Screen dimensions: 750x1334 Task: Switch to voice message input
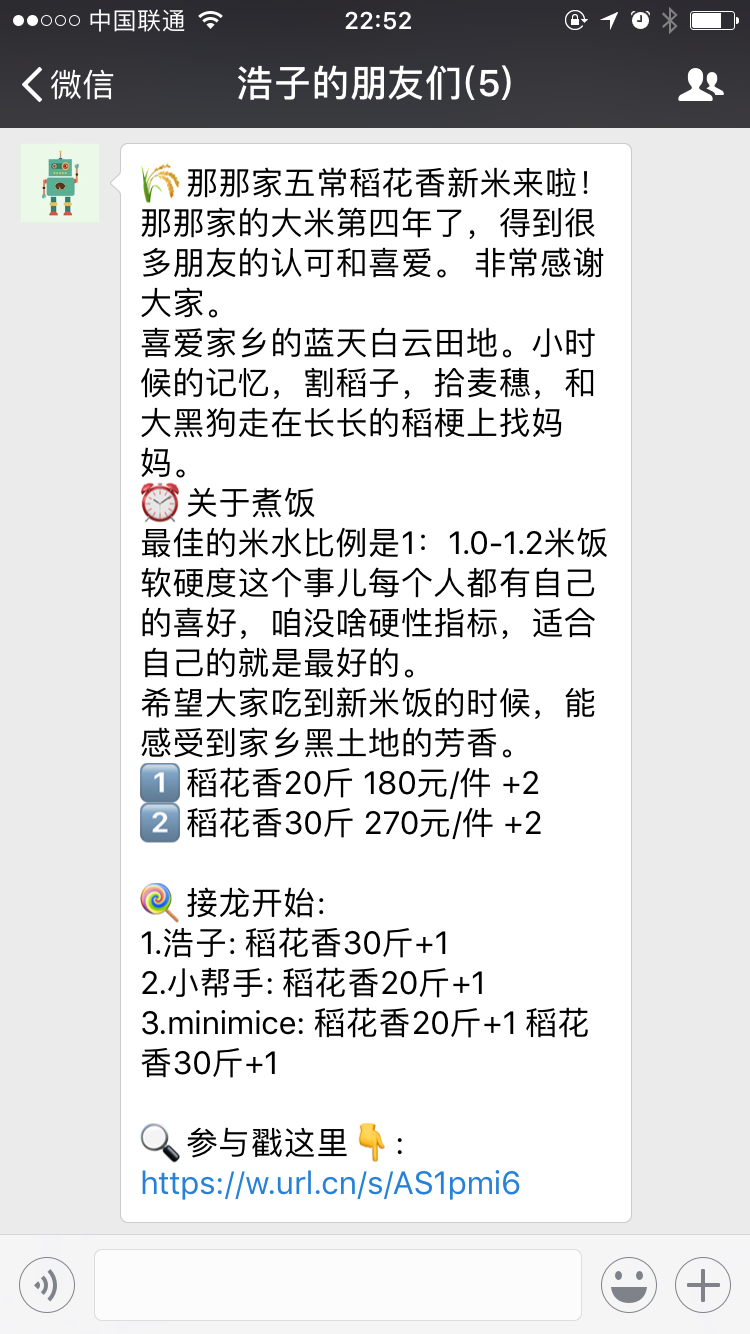pos(47,1285)
